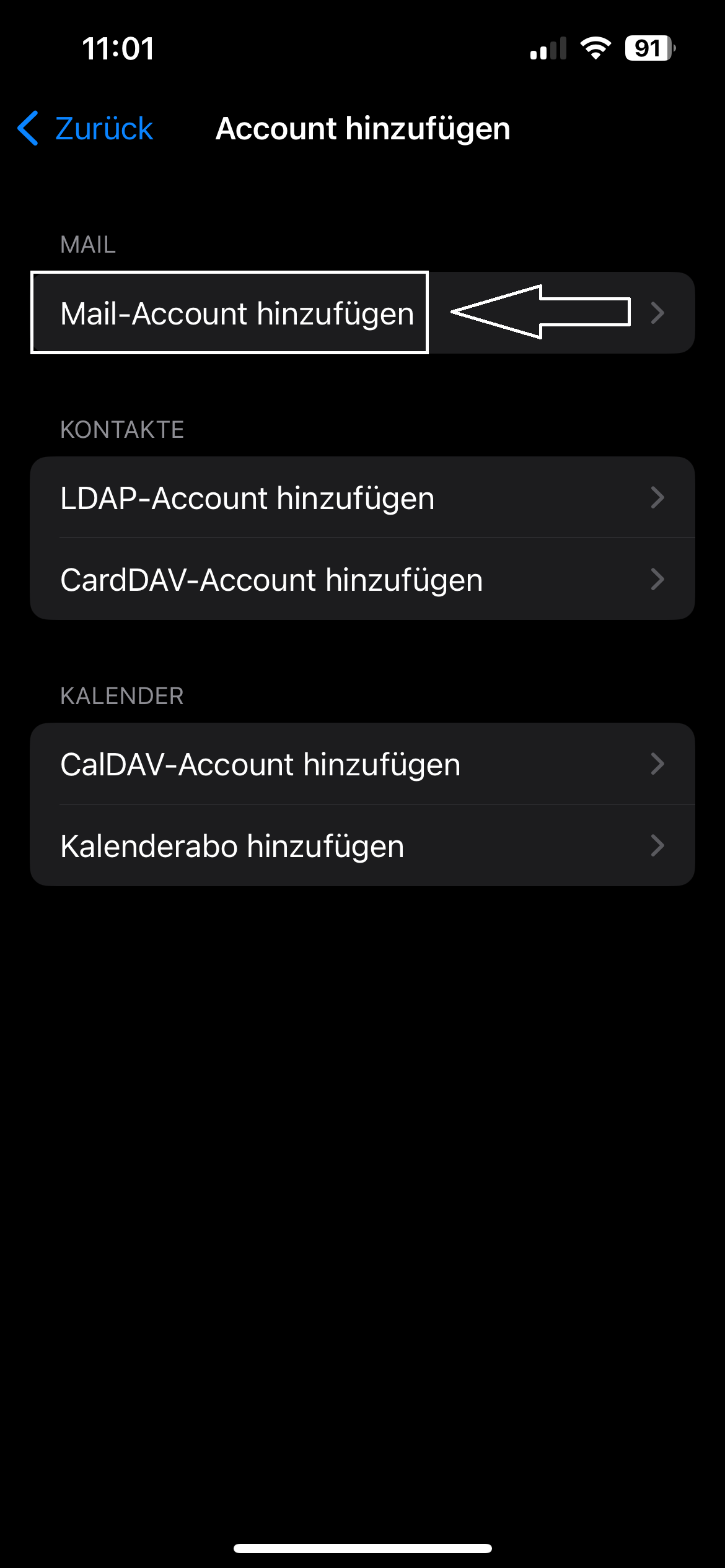Tap CalDAV-Account hinzufügen
The height and width of the screenshot is (1568, 725).
(x=362, y=764)
